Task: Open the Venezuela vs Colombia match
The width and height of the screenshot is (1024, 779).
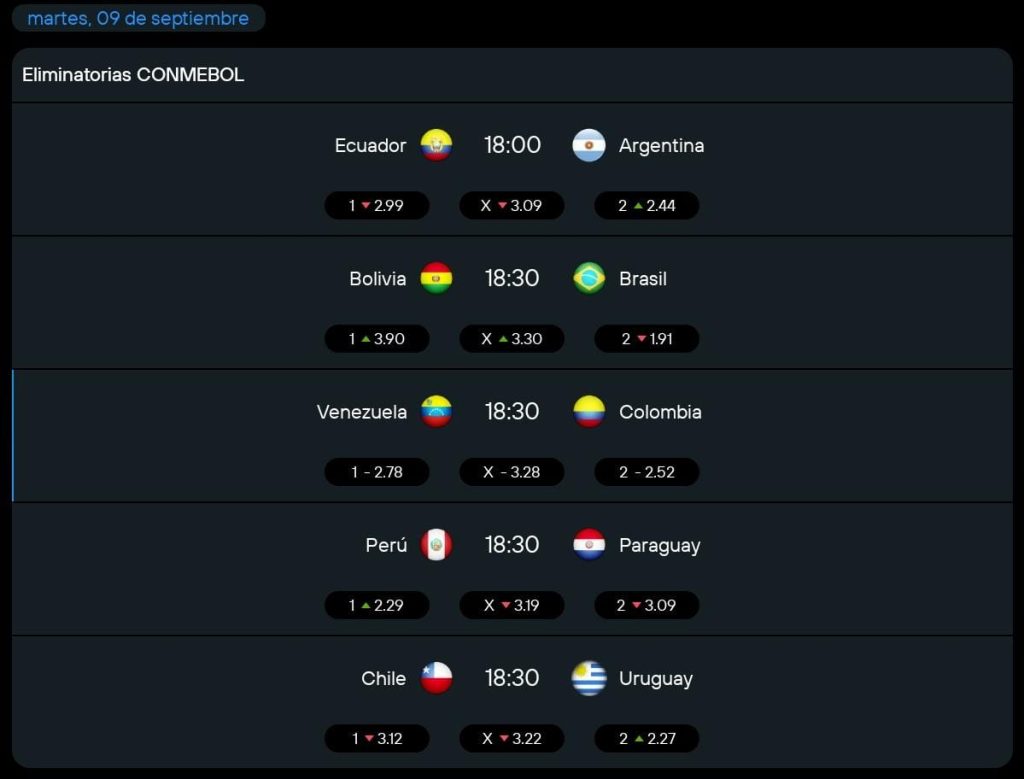Action: tap(512, 411)
